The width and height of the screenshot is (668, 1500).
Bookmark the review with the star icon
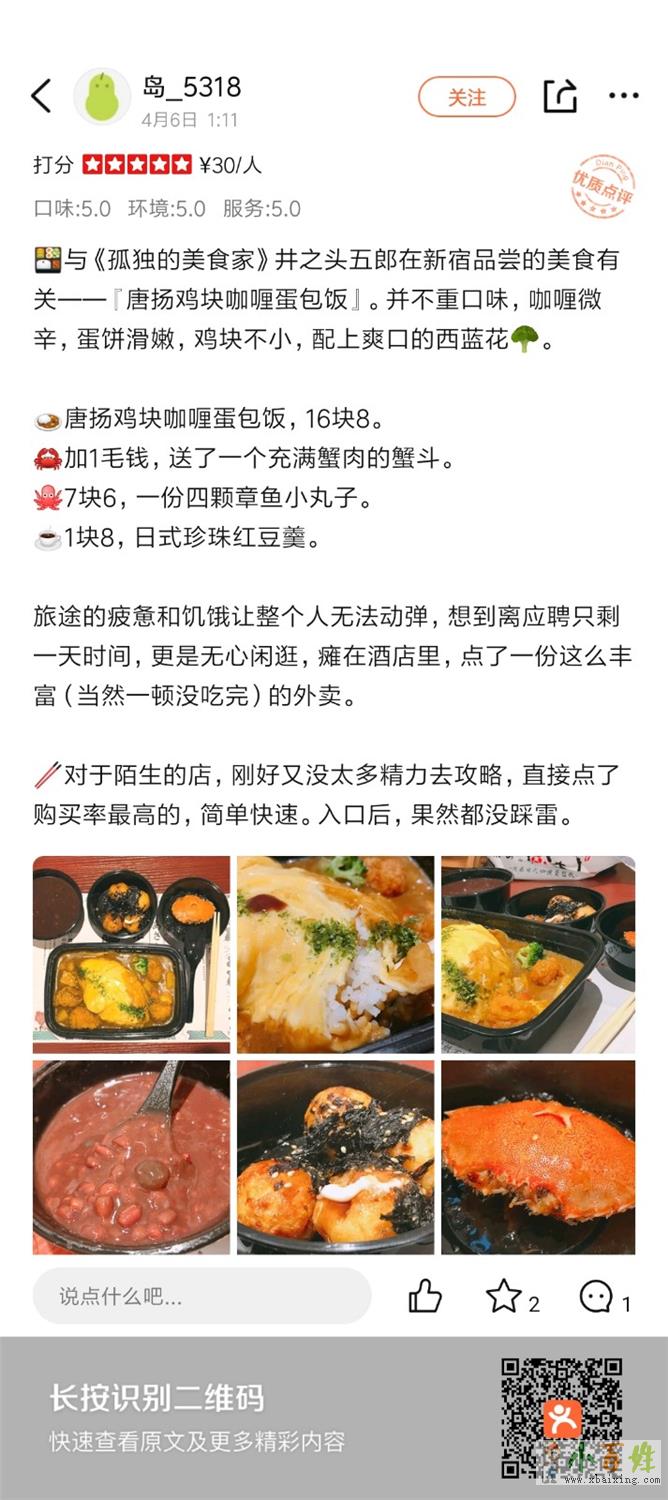(504, 1297)
